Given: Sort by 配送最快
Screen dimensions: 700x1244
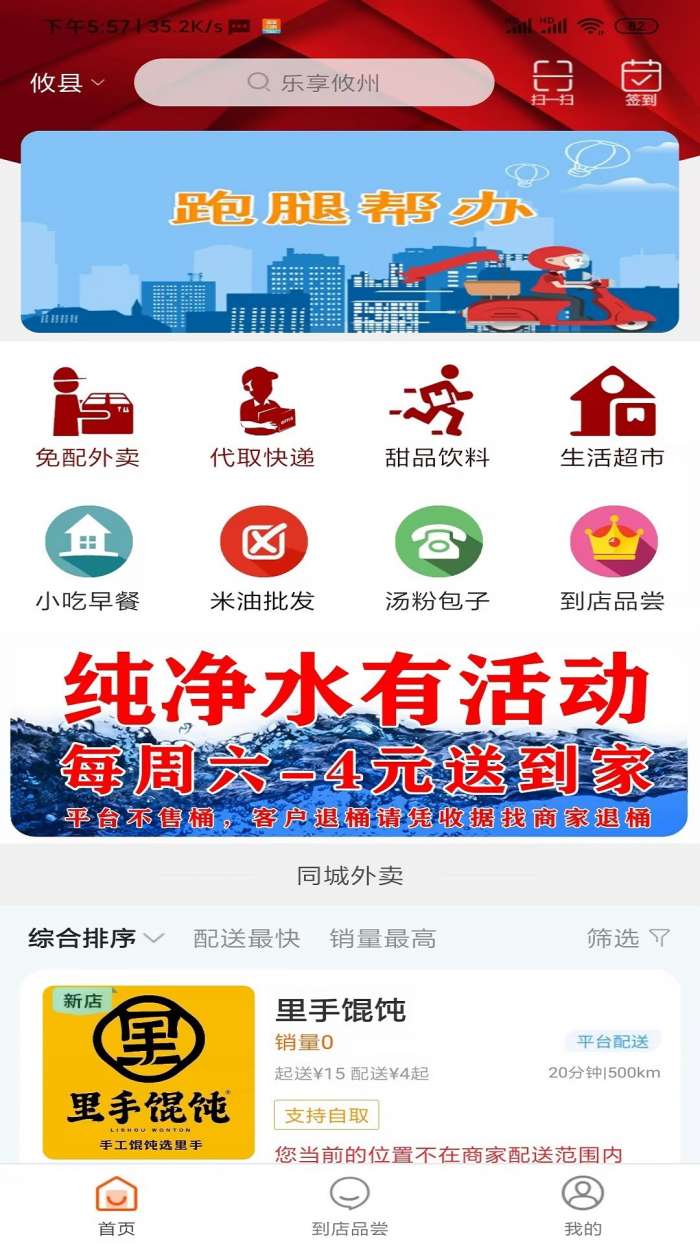Looking at the screenshot, I should click(246, 938).
